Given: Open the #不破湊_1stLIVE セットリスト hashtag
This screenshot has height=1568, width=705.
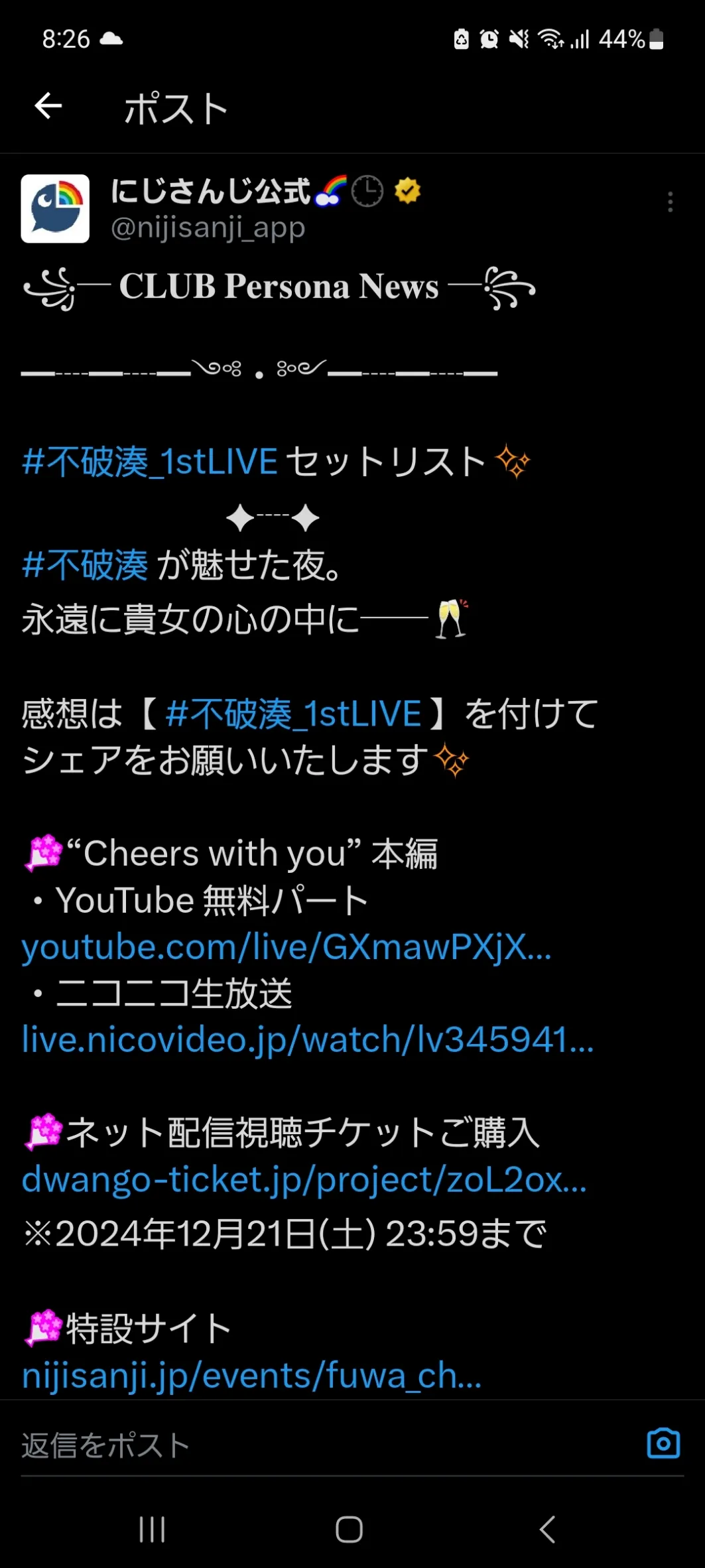Looking at the screenshot, I should pyautogui.click(x=149, y=462).
